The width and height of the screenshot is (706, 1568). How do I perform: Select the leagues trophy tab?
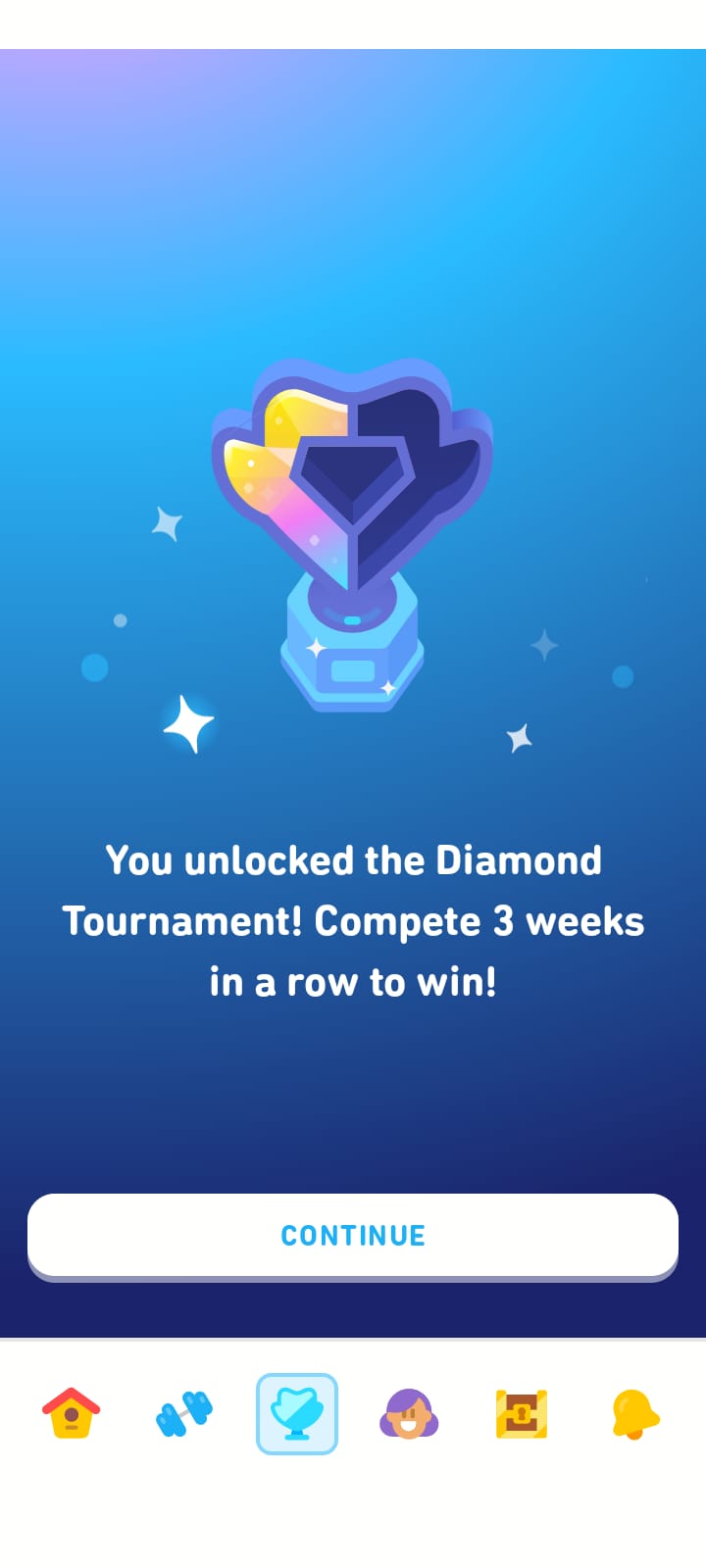(x=297, y=1413)
